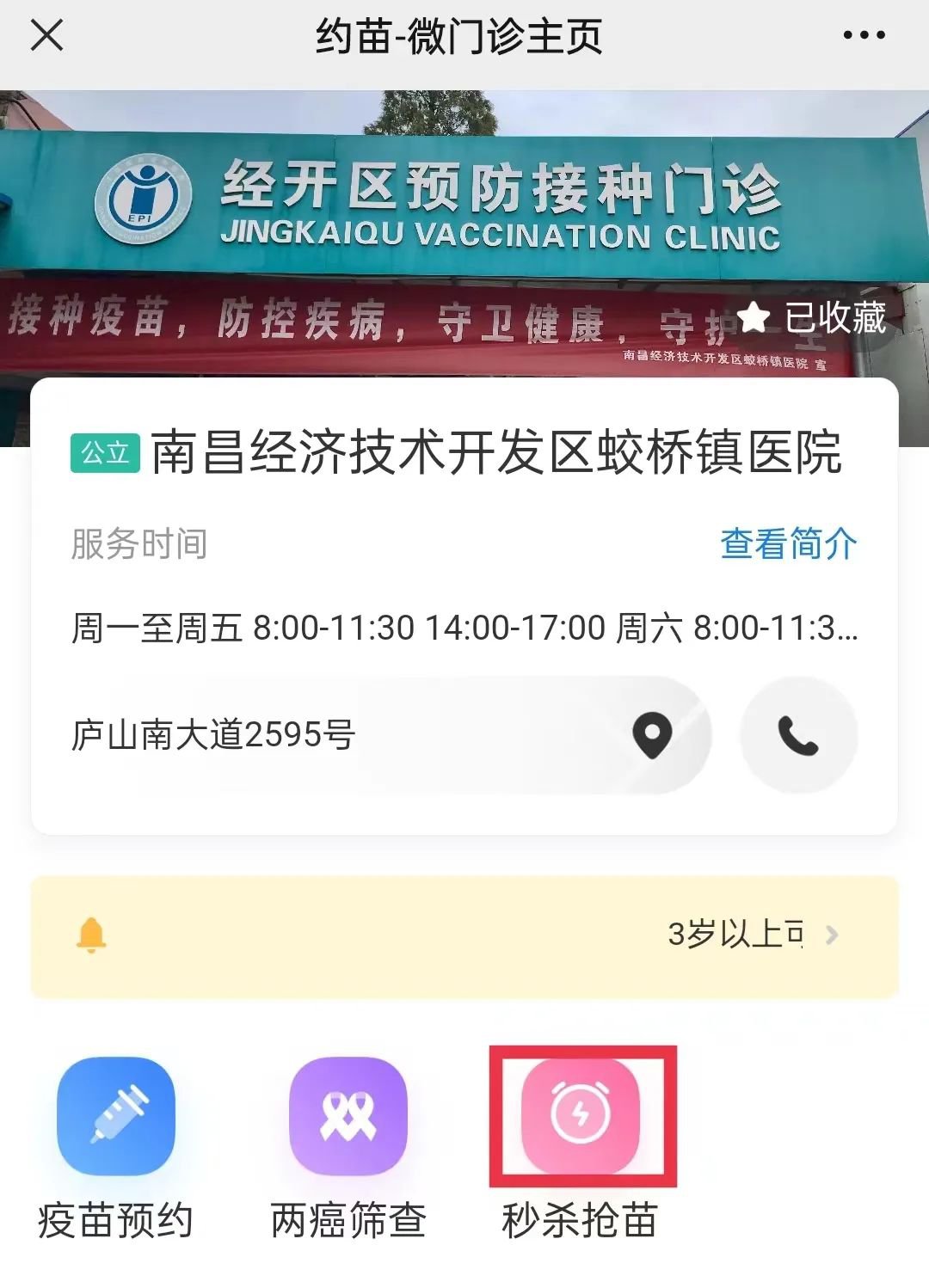Open the 查看简介 clinic introduction link
929x1288 pixels.
click(x=788, y=544)
